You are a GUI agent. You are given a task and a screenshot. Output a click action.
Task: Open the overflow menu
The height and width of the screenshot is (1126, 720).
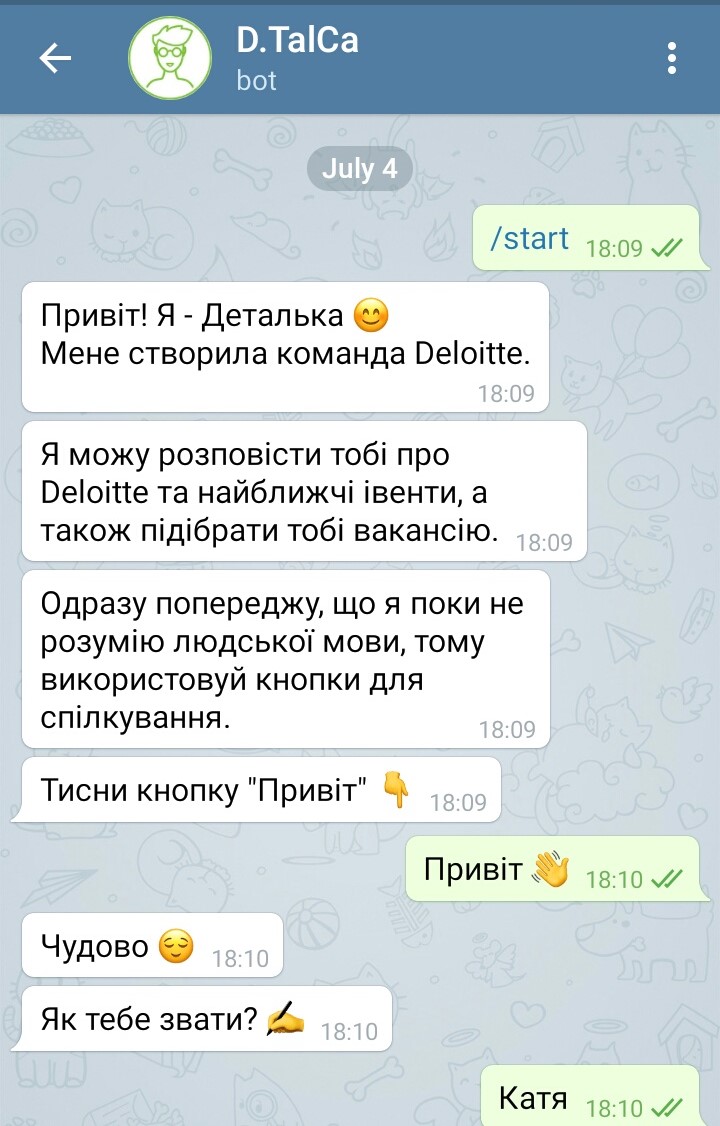pyautogui.click(x=672, y=59)
